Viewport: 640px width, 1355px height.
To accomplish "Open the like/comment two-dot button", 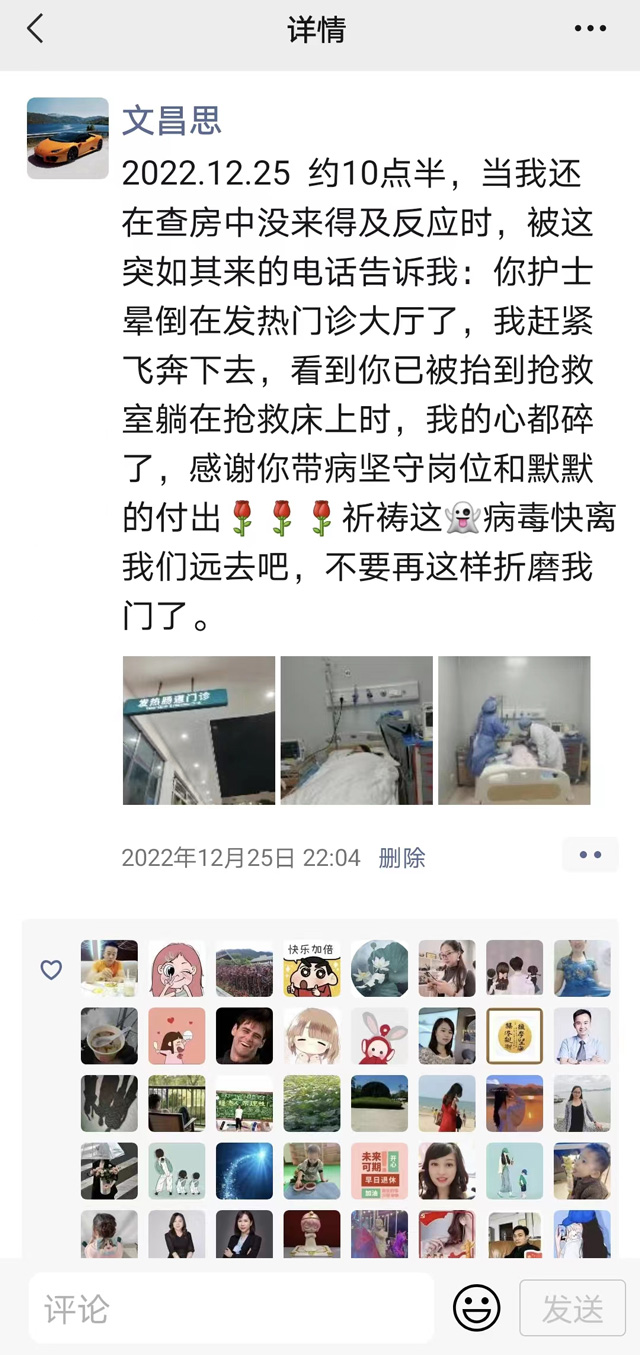I will pos(590,855).
